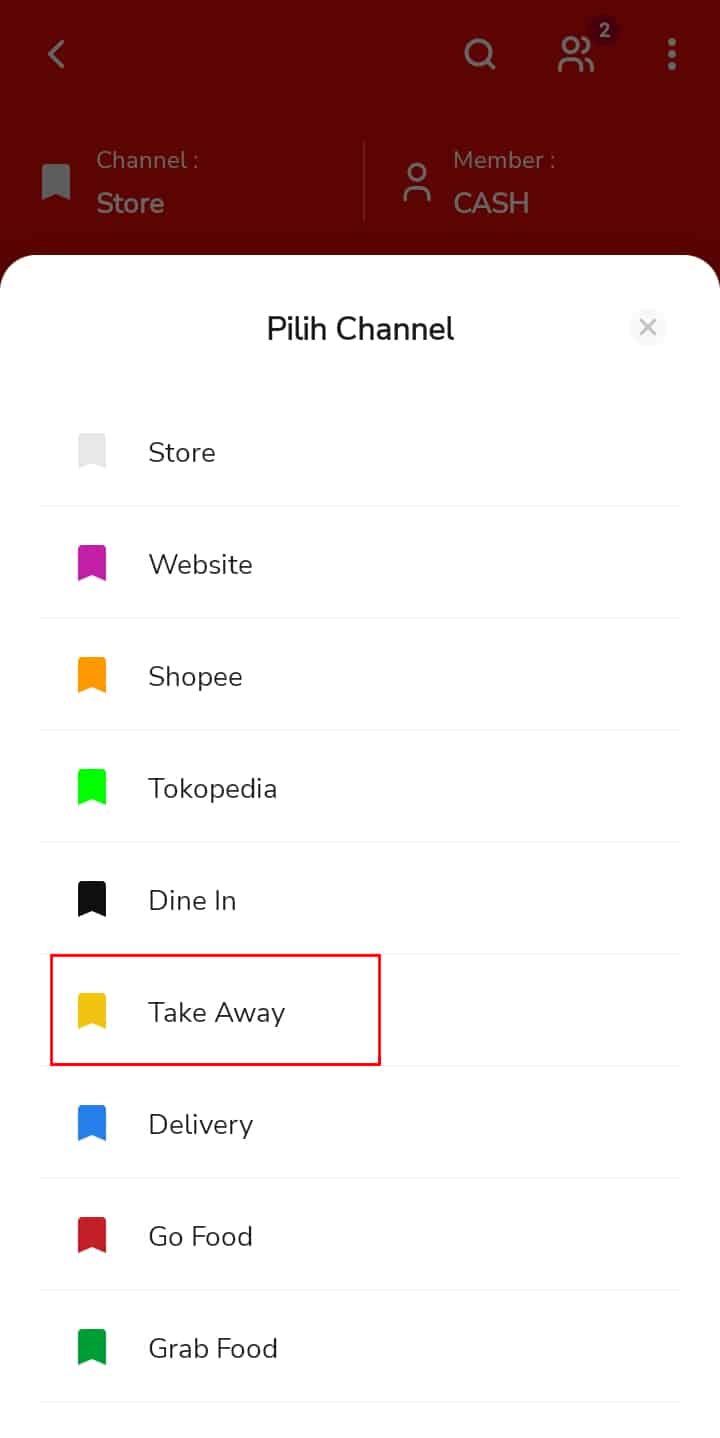The height and width of the screenshot is (1438, 720).
Task: Go back with the top arrow
Action: (x=57, y=54)
